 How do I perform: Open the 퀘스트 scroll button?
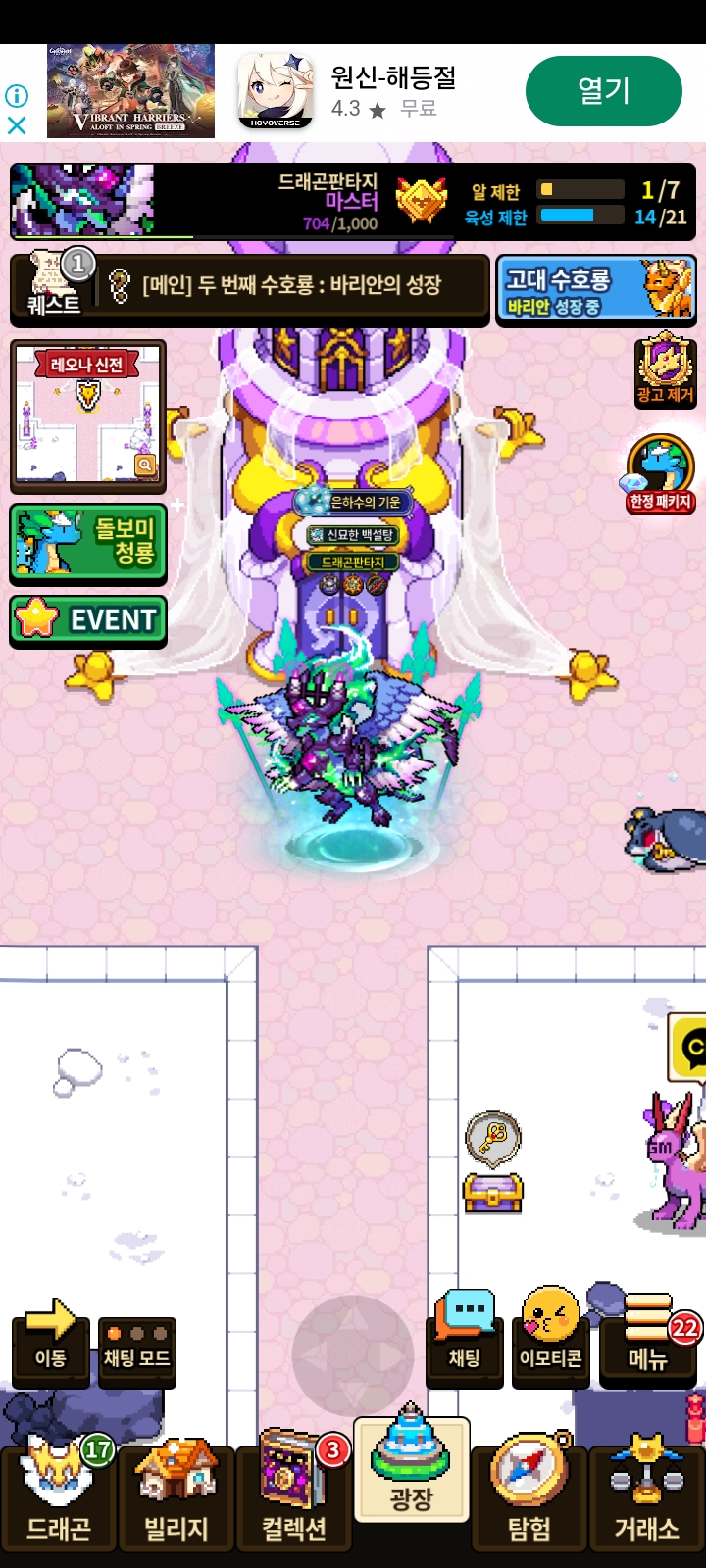pyautogui.click(x=55, y=289)
